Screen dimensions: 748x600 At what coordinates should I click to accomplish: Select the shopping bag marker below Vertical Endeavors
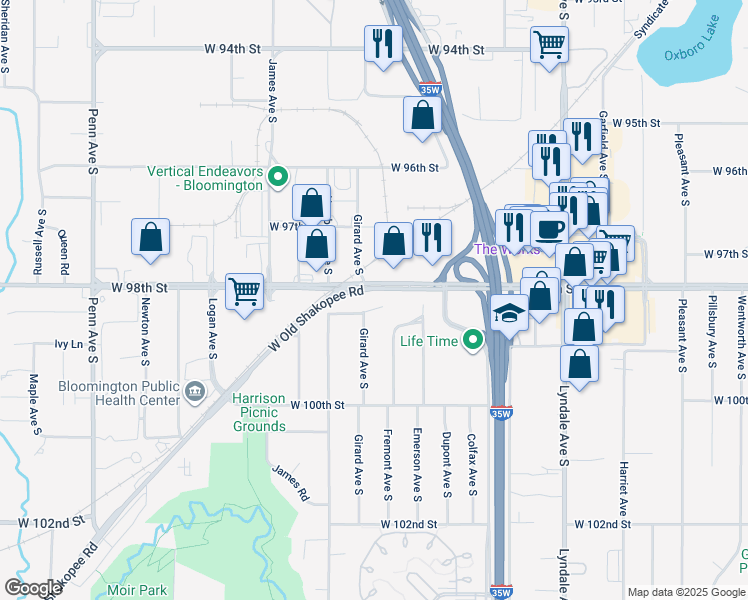tap(312, 204)
